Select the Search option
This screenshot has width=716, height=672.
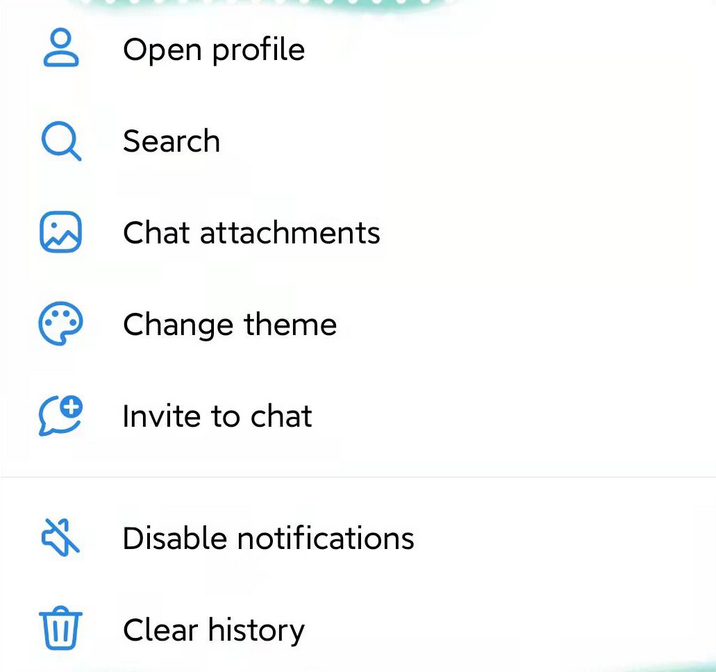coord(171,141)
